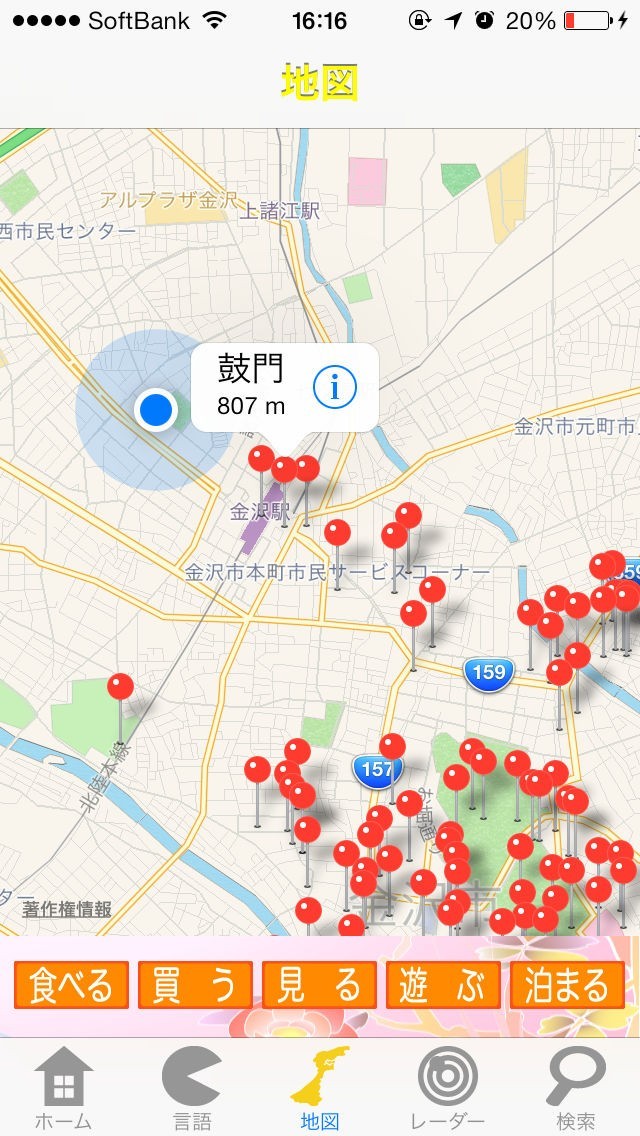Select the 地図 map tab
Screen dimensions: 640x1136
tap(319, 1088)
